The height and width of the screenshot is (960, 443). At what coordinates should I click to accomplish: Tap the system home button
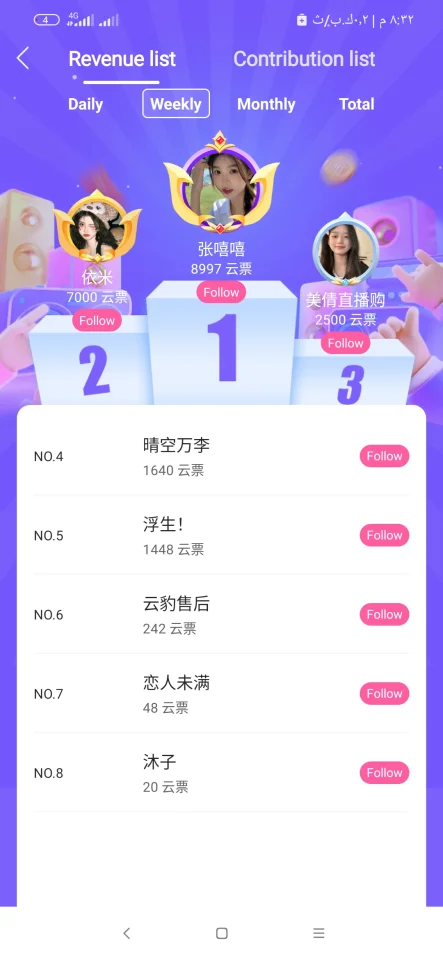(222, 933)
